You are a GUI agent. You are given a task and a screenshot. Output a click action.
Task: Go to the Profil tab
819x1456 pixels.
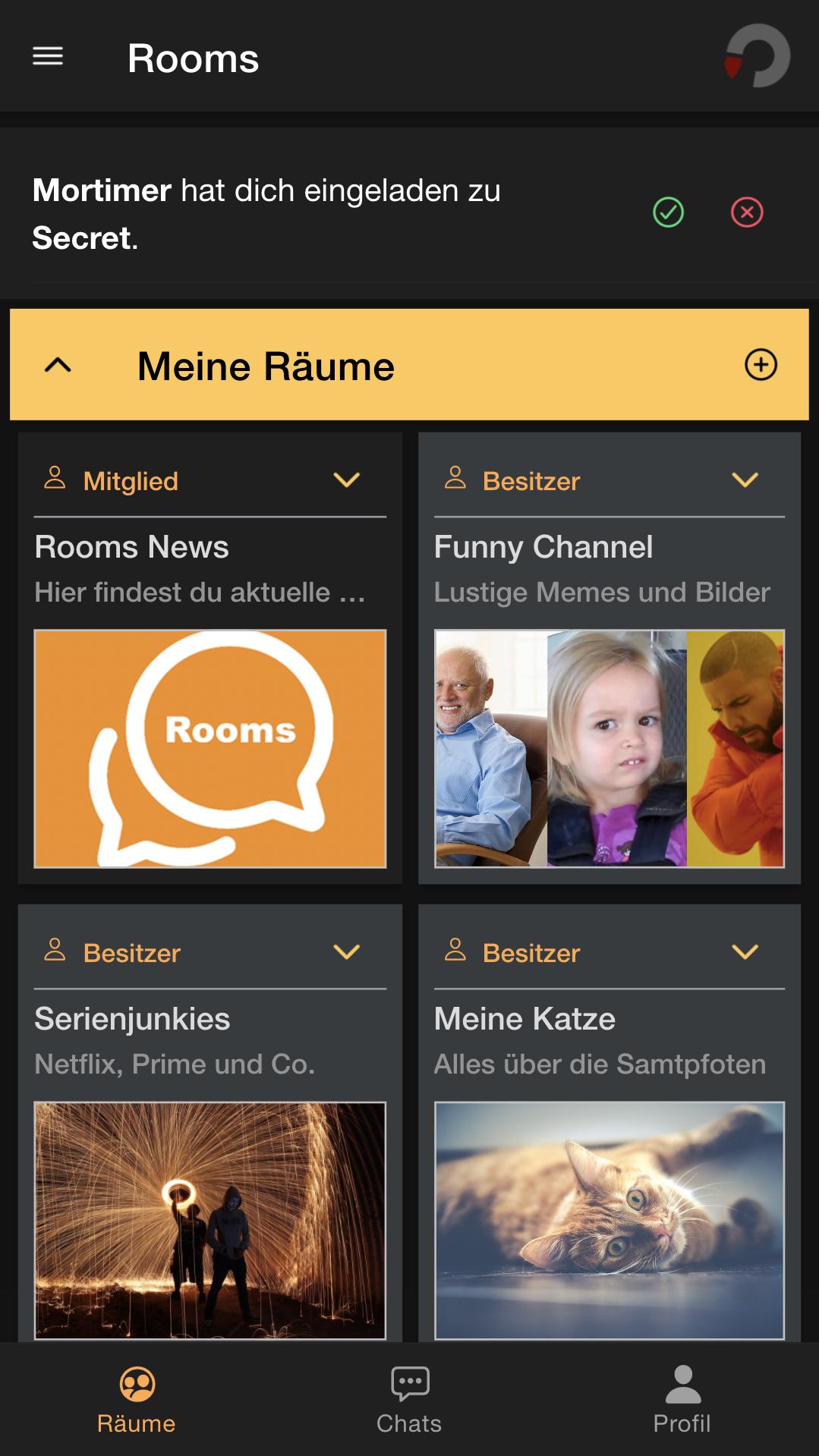tap(682, 1400)
